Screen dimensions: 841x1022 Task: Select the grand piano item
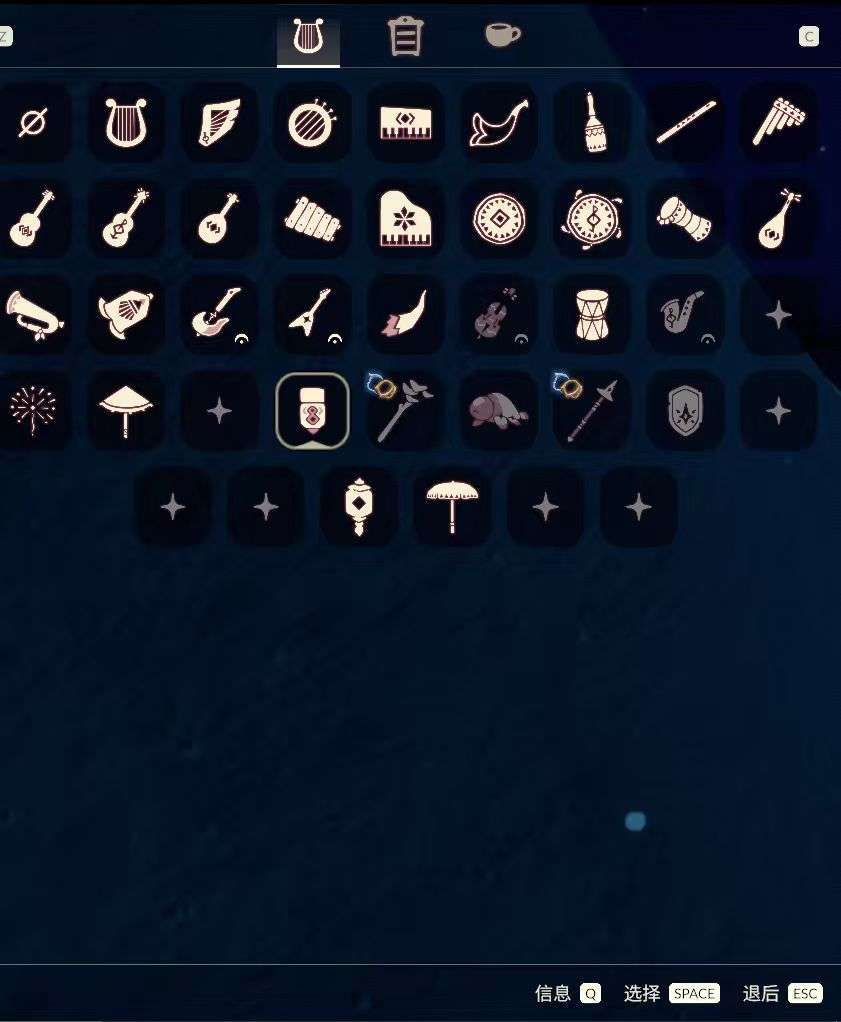click(x=405, y=219)
